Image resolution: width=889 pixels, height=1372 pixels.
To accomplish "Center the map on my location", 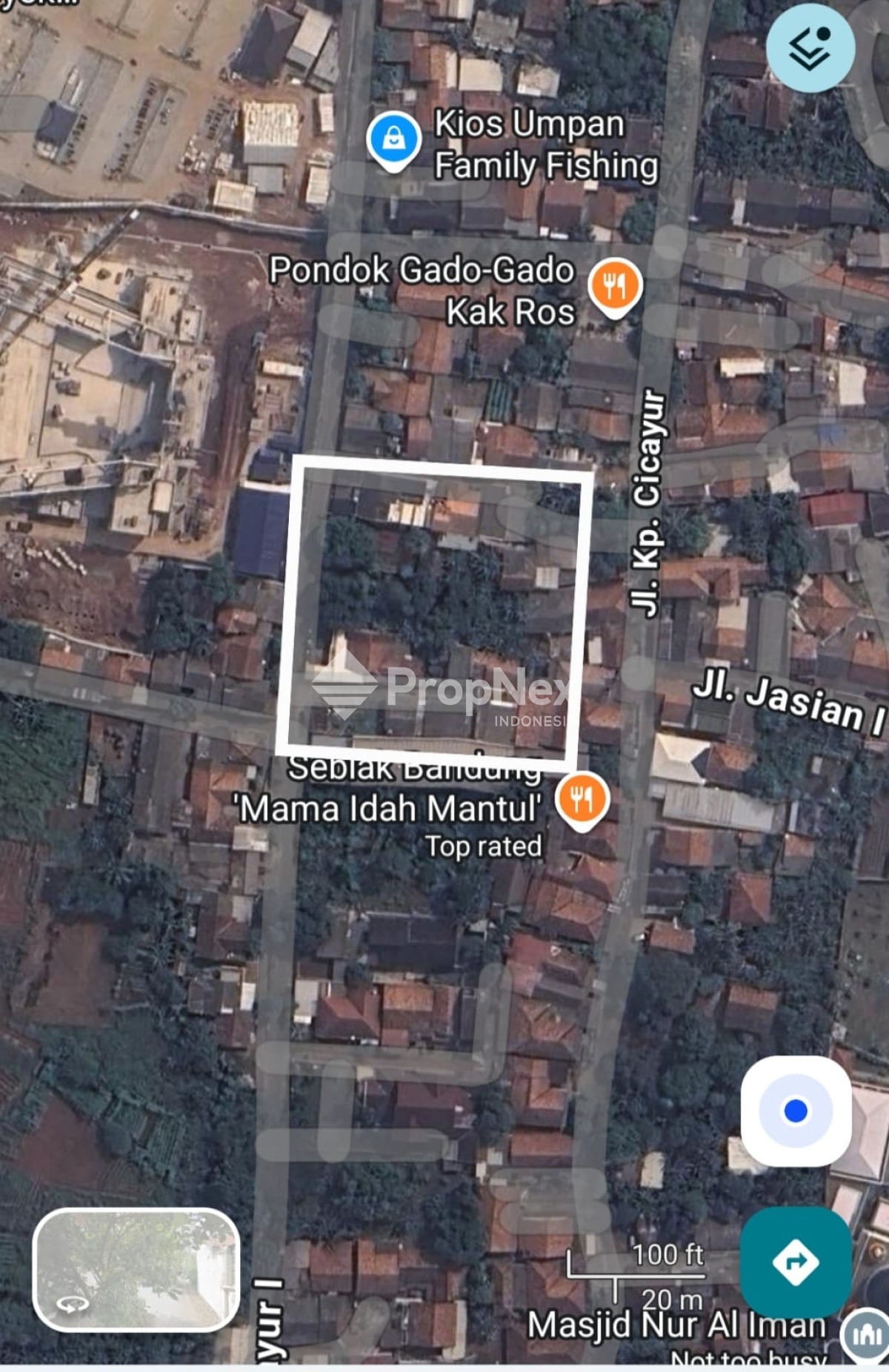I will pyautogui.click(x=796, y=1111).
